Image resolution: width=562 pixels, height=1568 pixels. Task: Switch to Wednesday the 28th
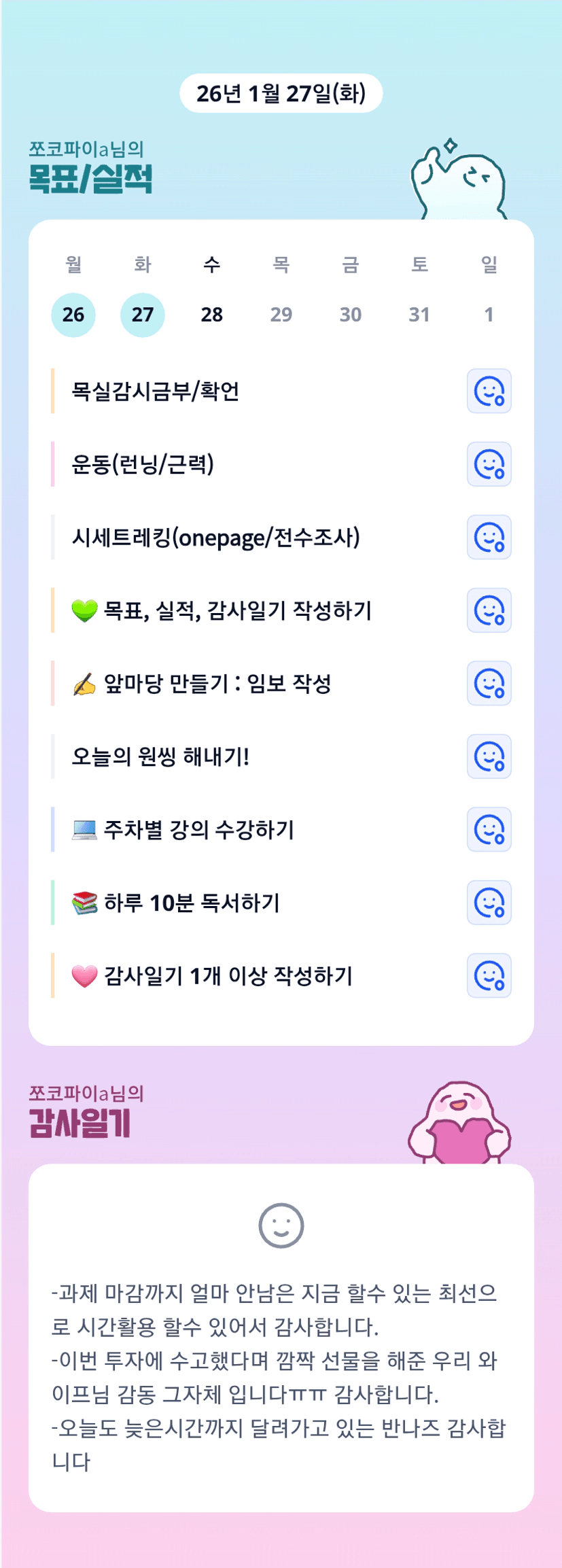pos(212,315)
